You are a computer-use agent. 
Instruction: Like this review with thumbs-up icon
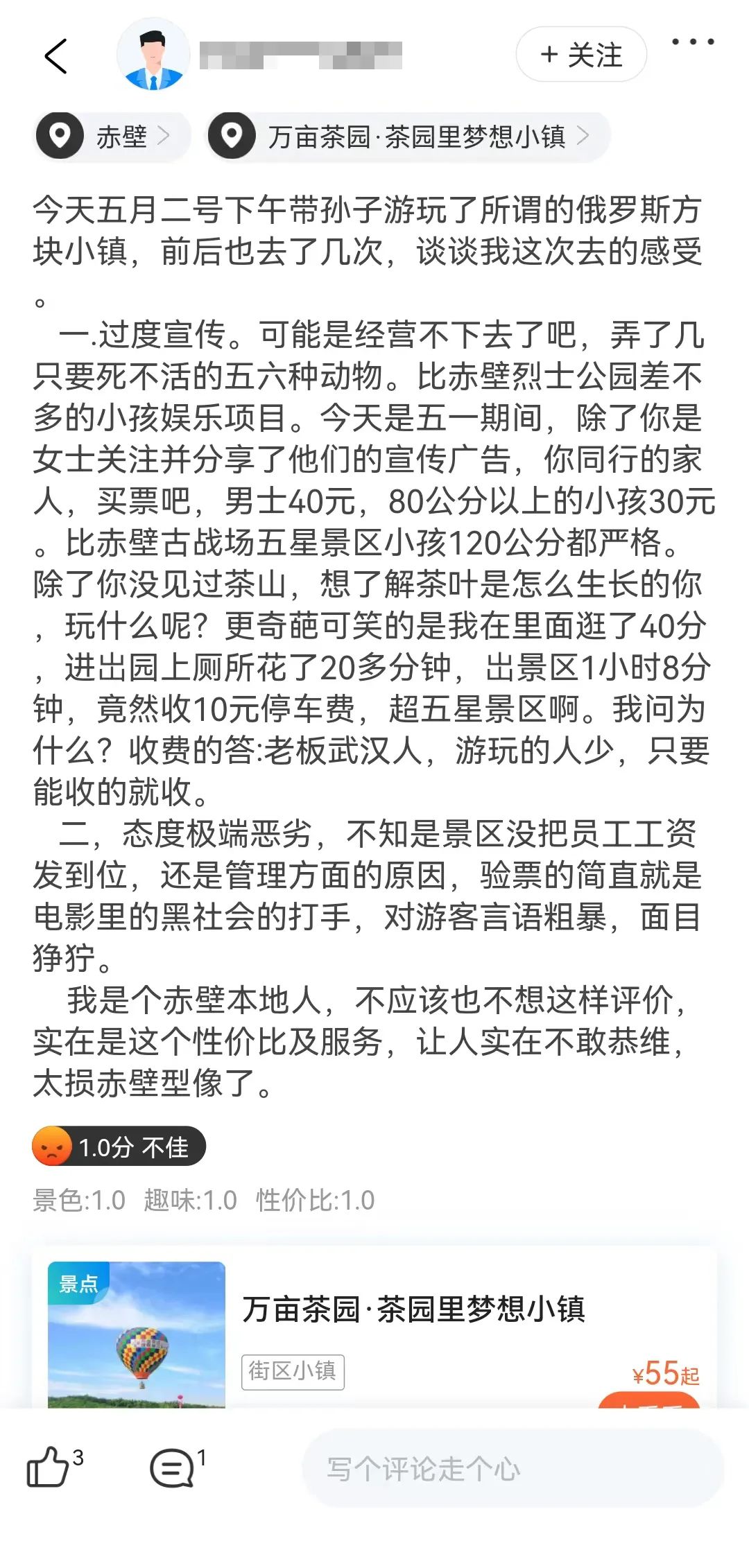point(47,1467)
